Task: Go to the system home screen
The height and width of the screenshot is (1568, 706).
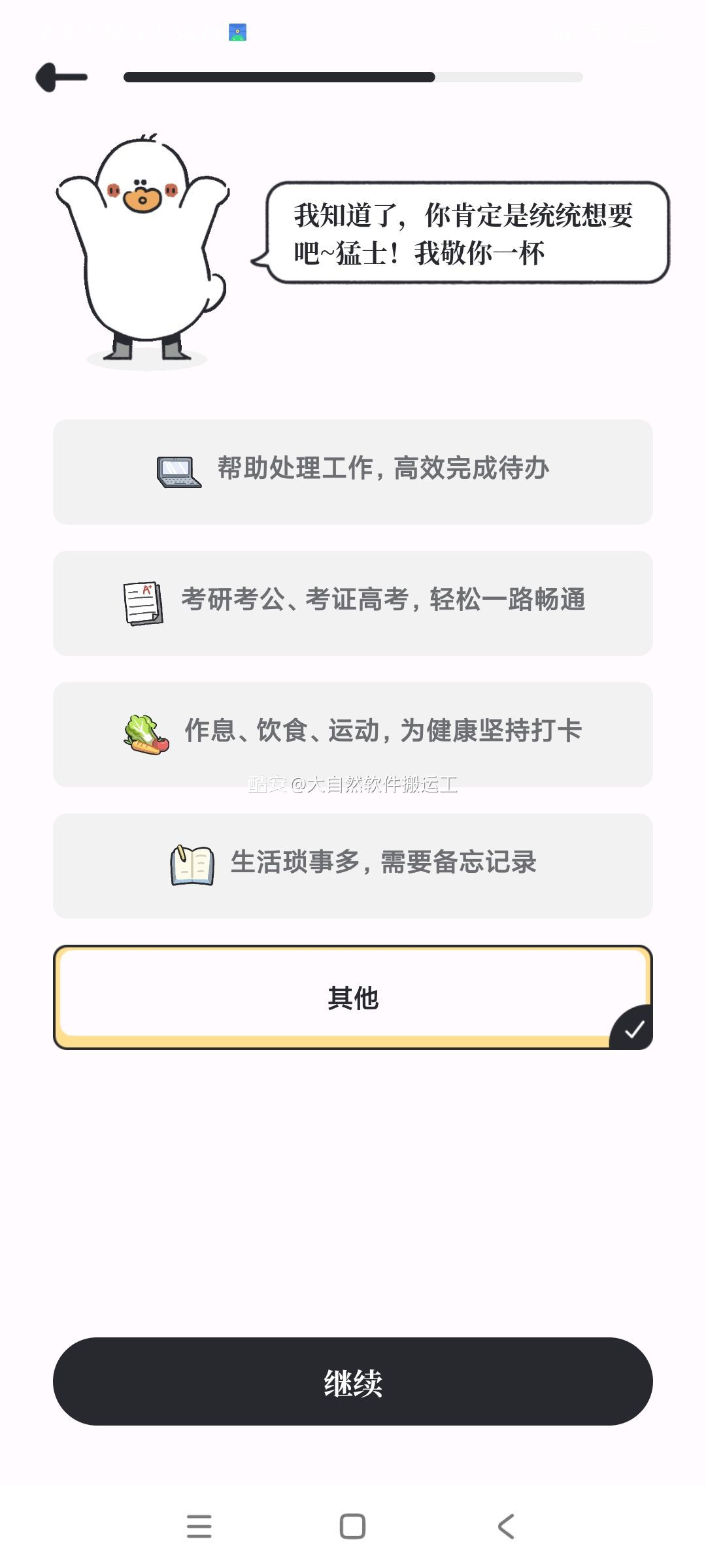Action: coord(352,1526)
